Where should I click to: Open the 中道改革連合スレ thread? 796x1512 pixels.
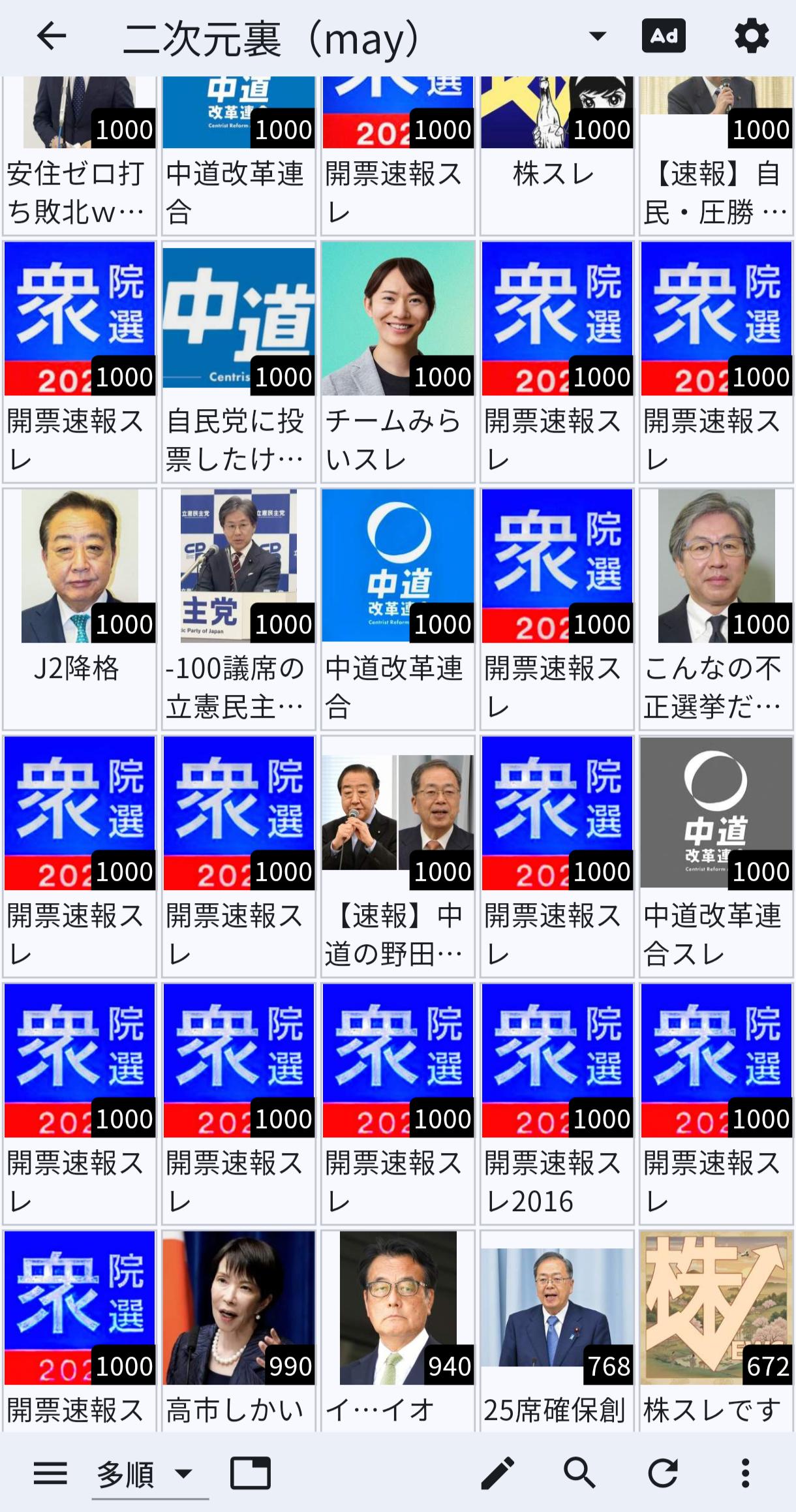tap(716, 856)
